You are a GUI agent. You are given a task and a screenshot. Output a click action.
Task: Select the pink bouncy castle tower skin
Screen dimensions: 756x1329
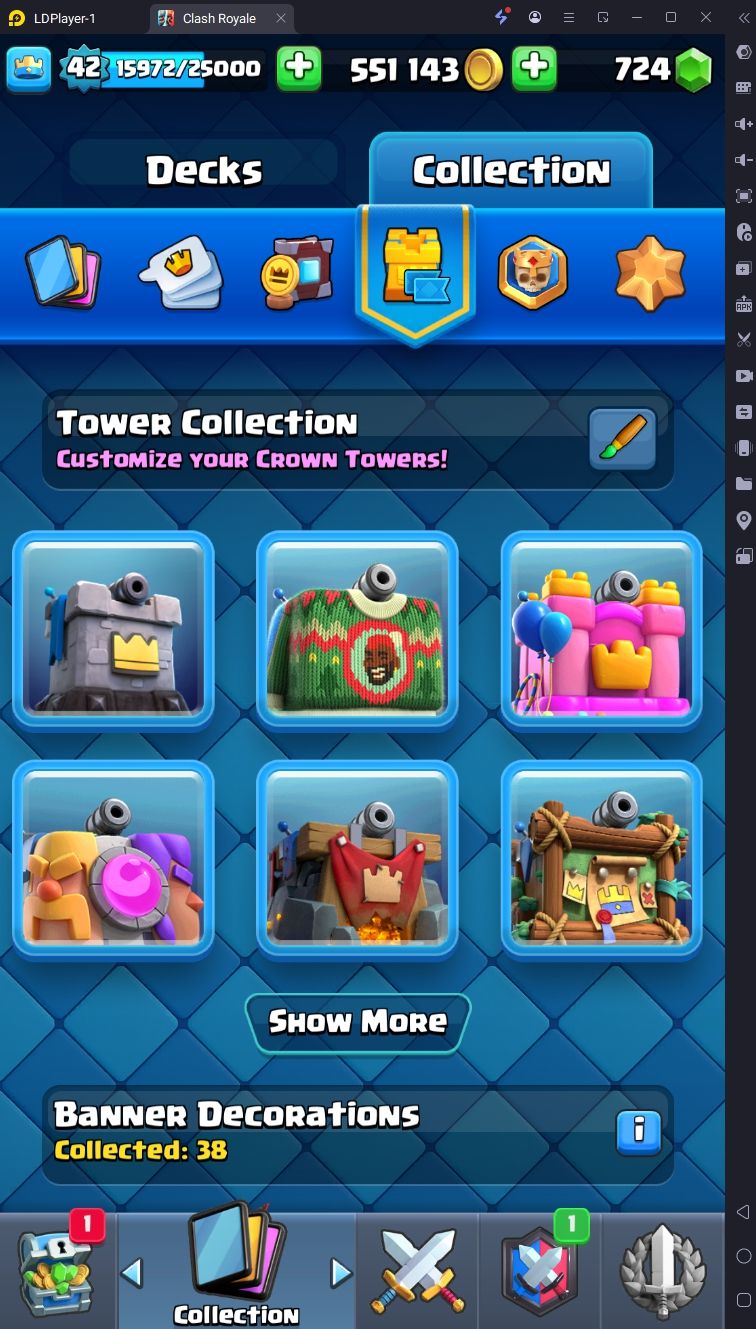point(601,630)
